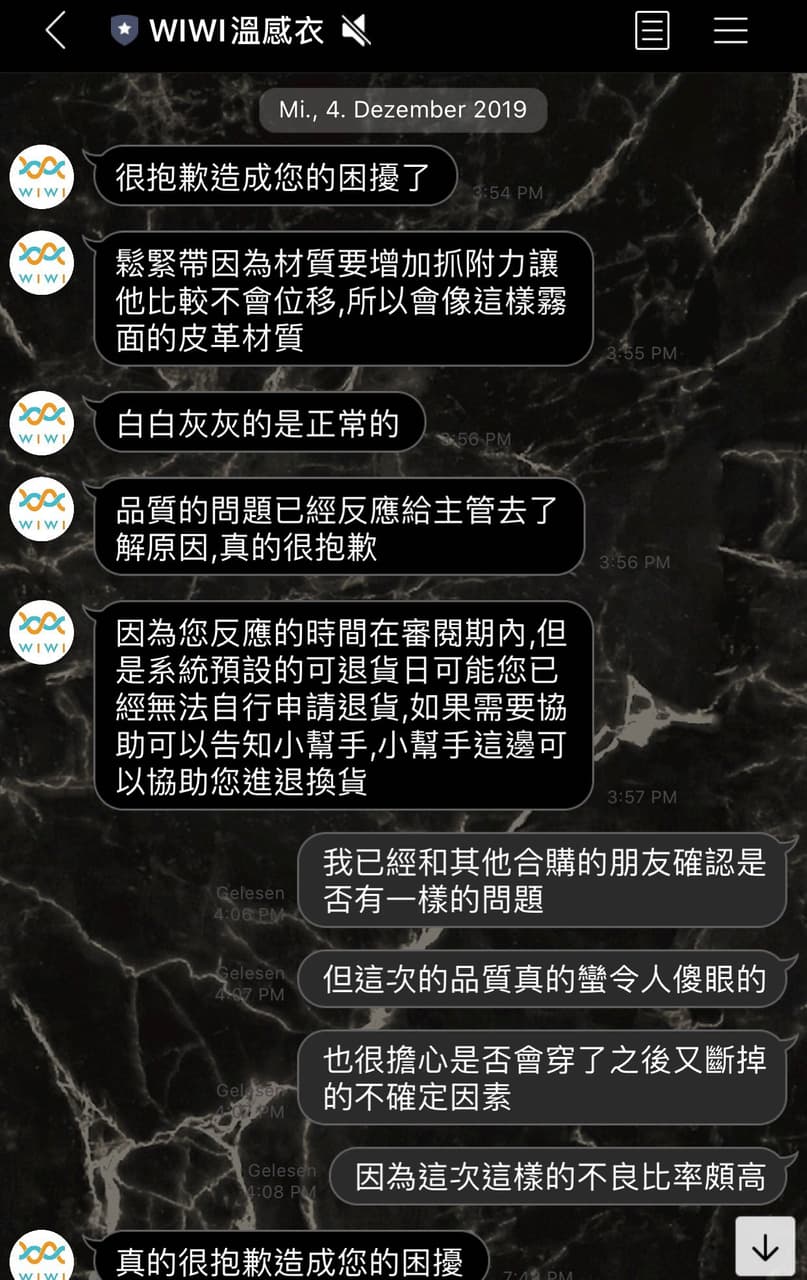
Task: Open the hamburger chat menu
Action: coord(730,31)
